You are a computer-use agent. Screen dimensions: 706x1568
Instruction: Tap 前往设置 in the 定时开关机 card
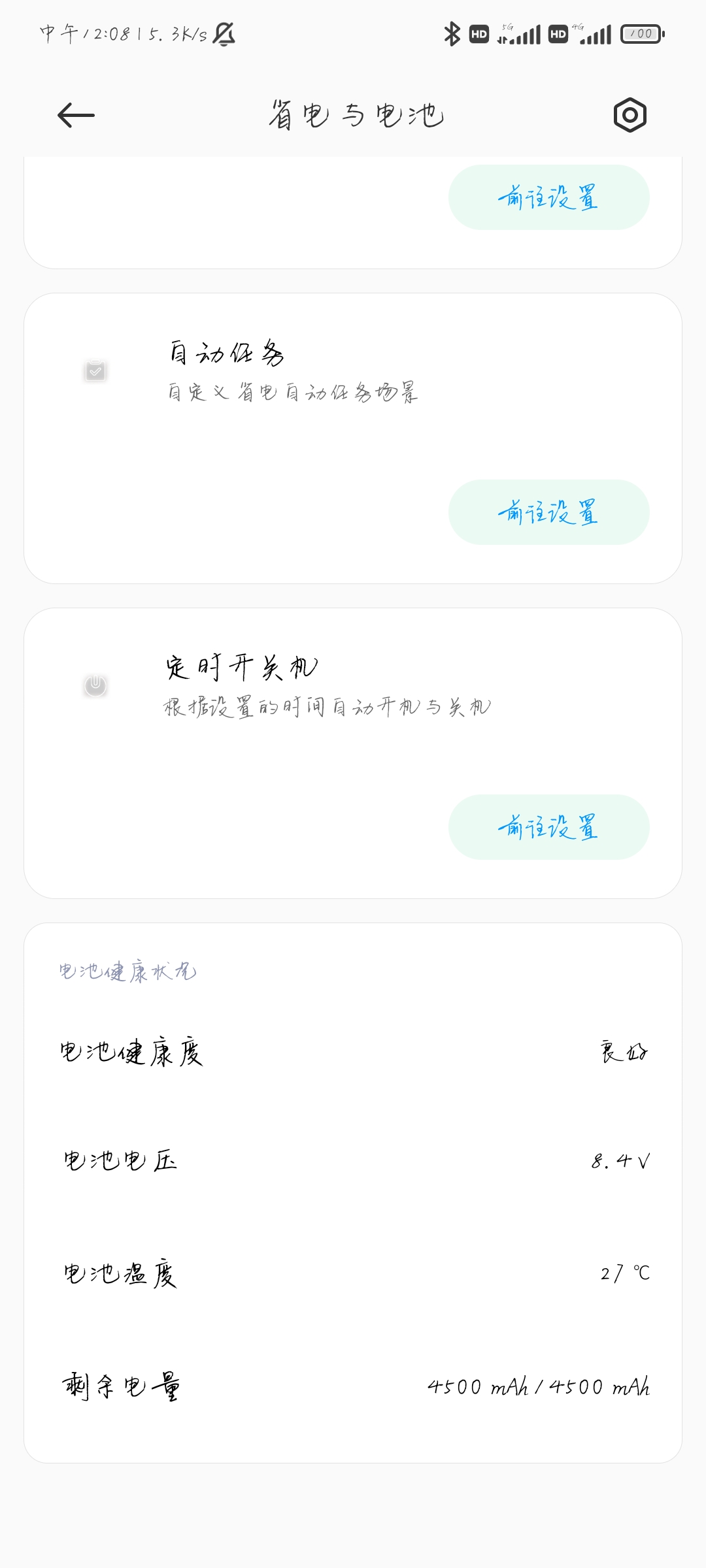(548, 827)
